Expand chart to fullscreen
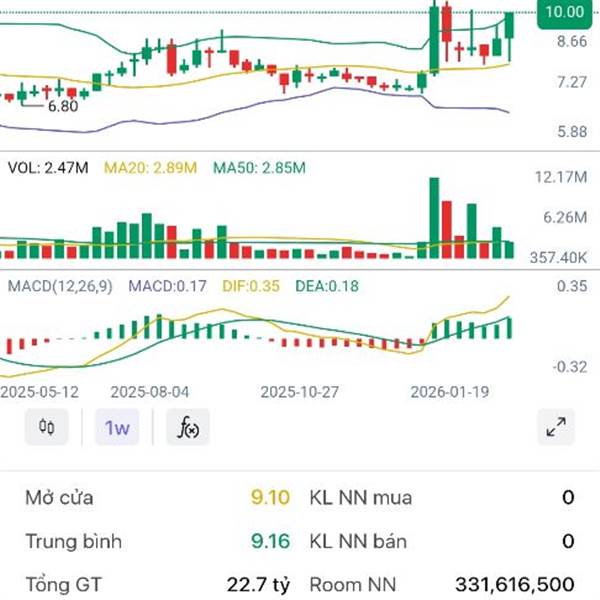Image resolution: width=600 pixels, height=600 pixels. [556, 427]
